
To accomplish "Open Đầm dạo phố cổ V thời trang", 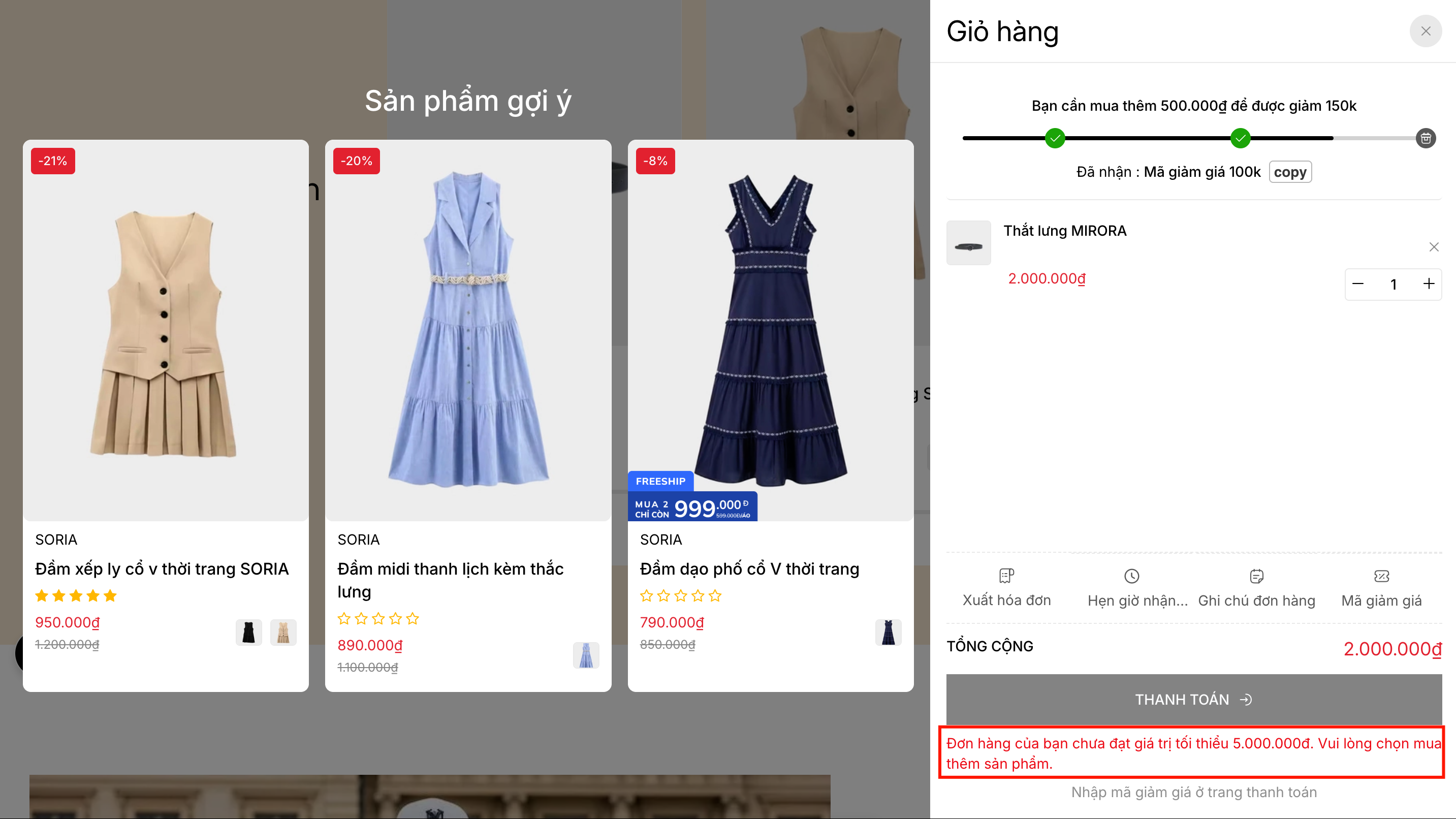I will click(x=749, y=569).
